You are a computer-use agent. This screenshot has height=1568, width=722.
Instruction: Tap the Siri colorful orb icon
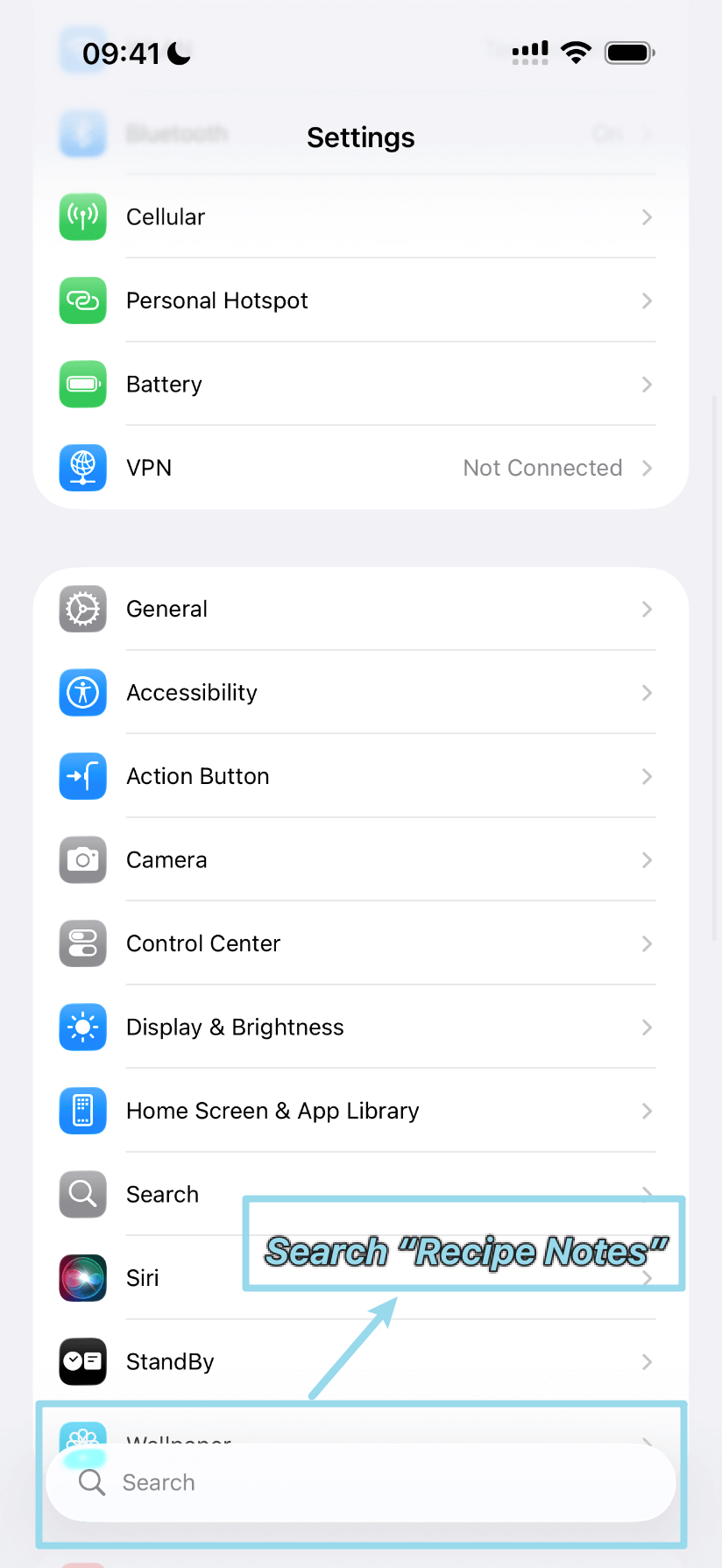click(x=82, y=1277)
